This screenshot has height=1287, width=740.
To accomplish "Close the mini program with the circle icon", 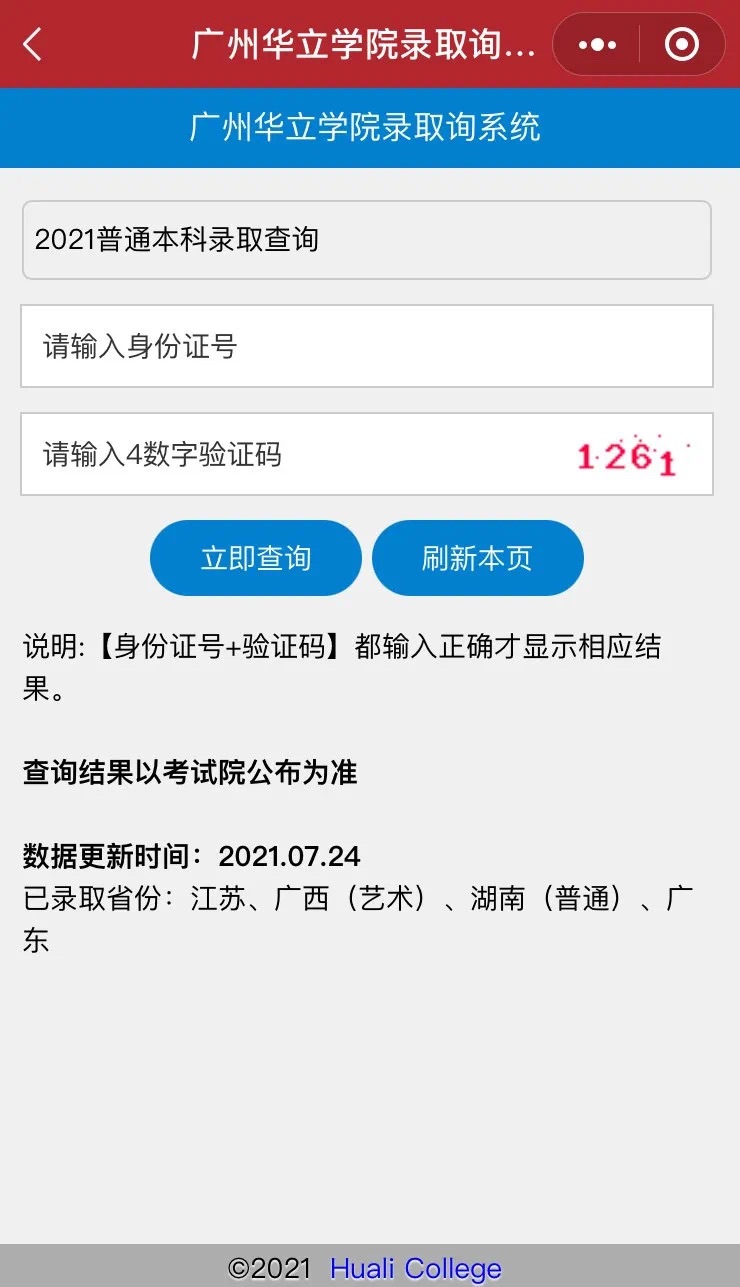I will tap(682, 45).
